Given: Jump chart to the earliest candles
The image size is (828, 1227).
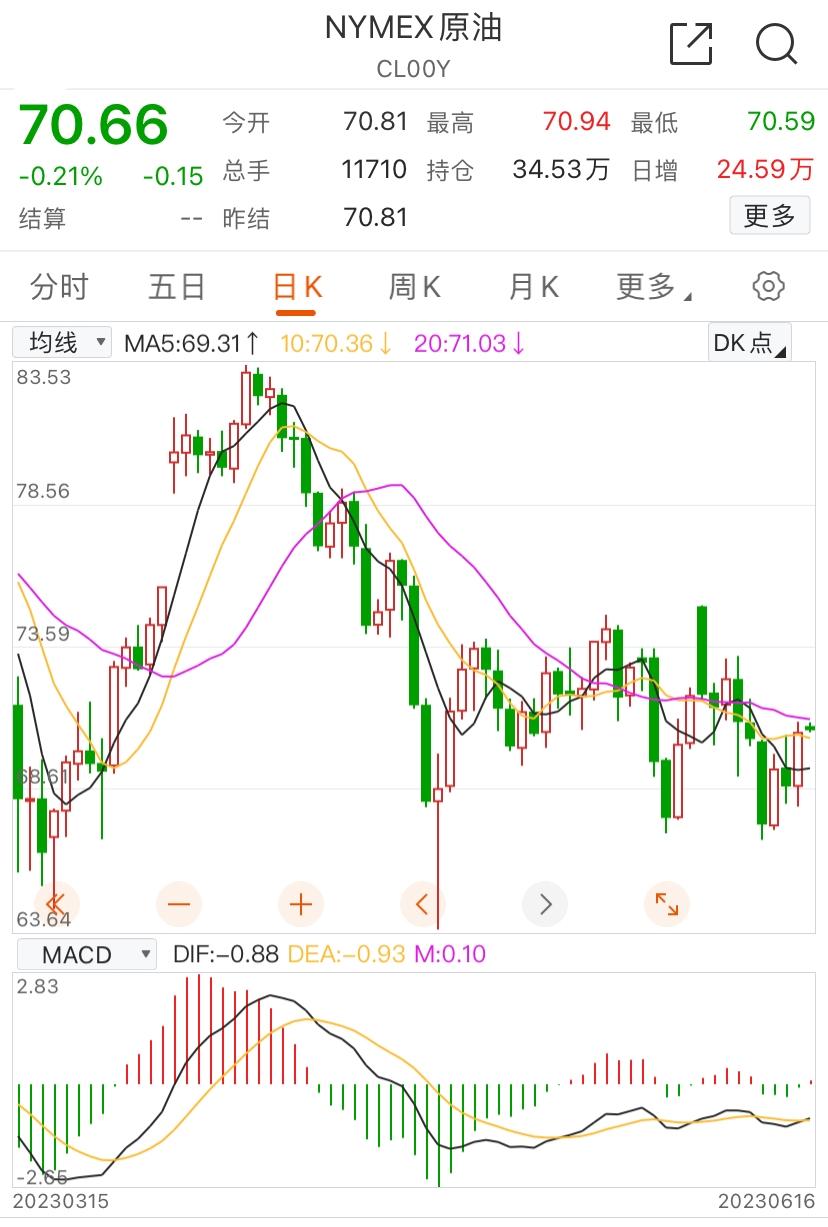Looking at the screenshot, I should tap(57, 904).
